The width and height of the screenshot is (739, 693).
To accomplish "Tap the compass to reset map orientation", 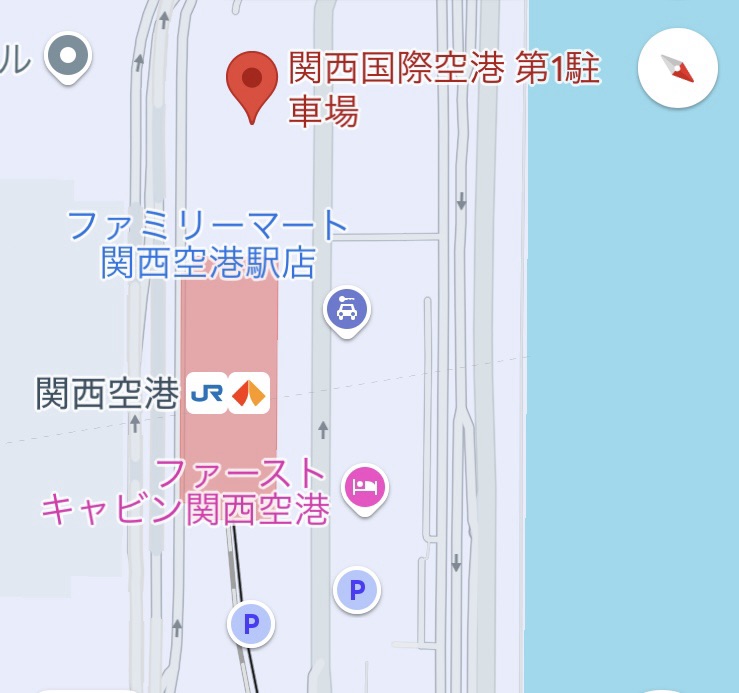I will (x=677, y=68).
